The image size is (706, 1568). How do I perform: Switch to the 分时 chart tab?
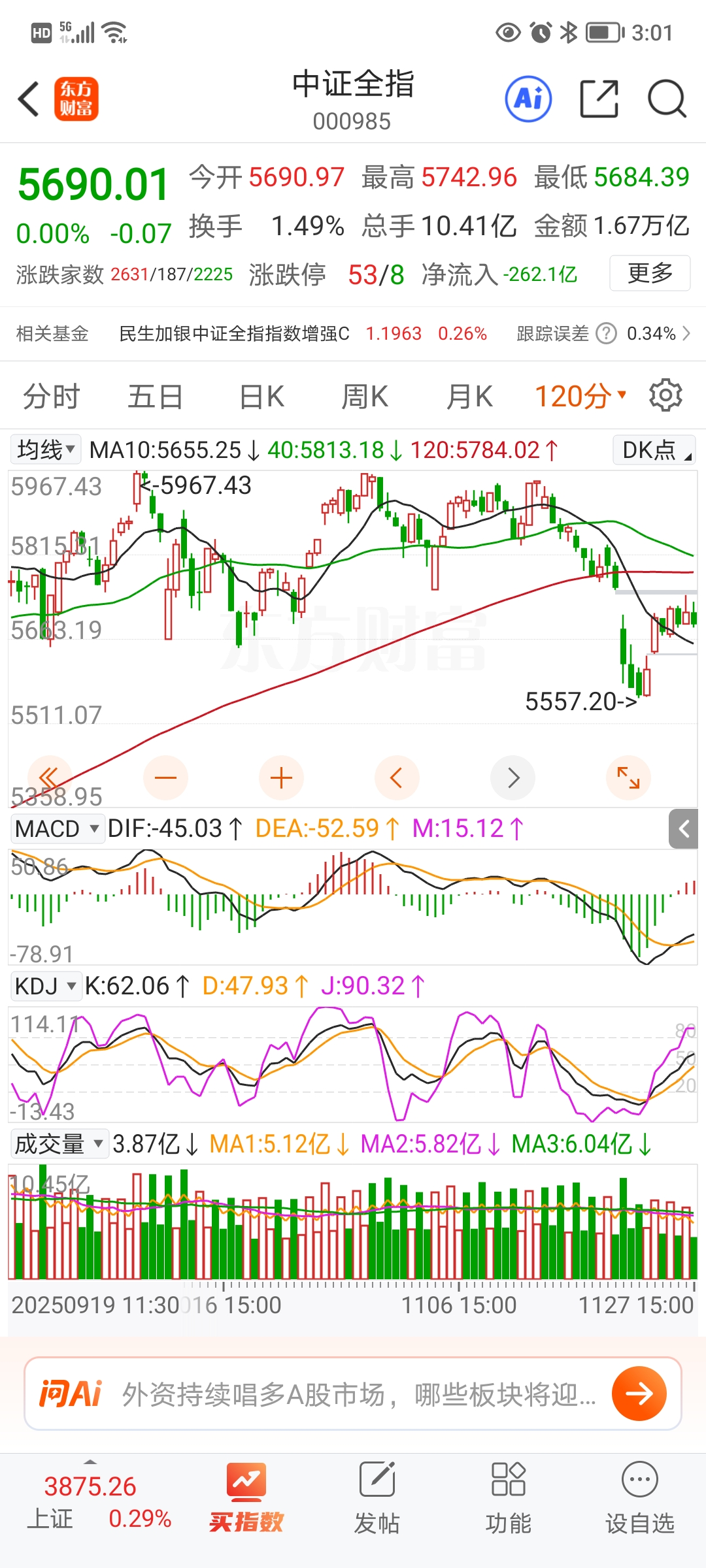[51, 397]
